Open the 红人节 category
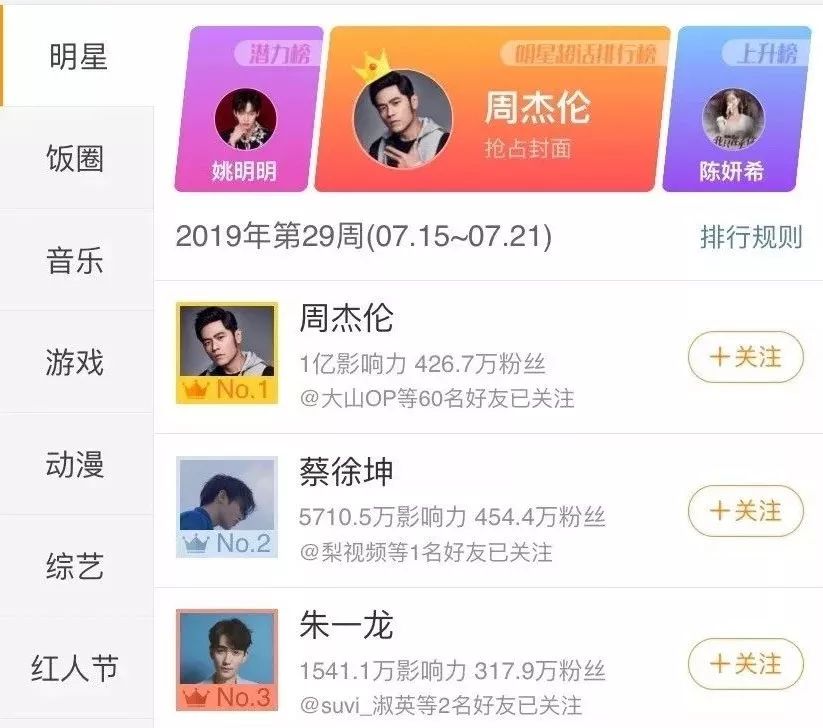Screen dimensions: 823x728 (x=75, y=668)
